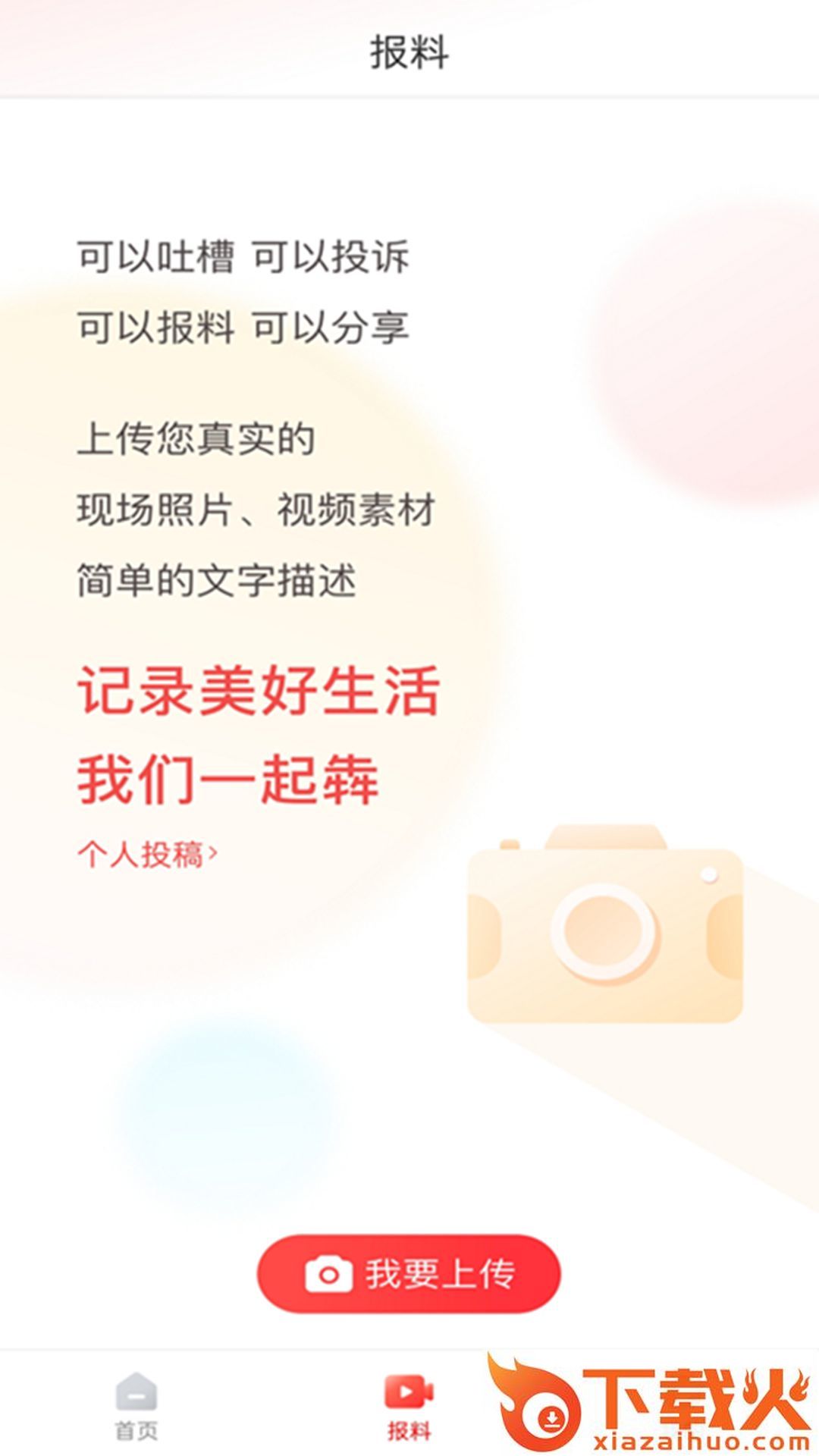Open the 个人投稿 link
The height and width of the screenshot is (1456, 819).
coord(147,855)
